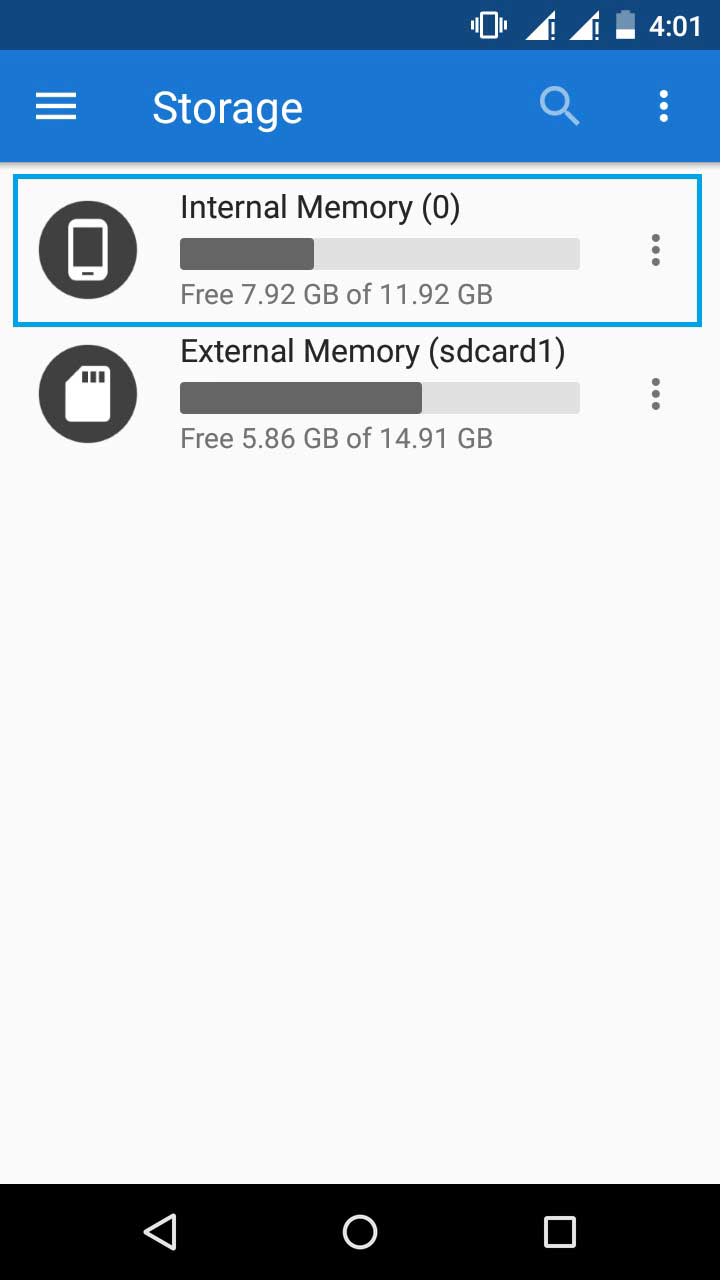The image size is (721, 1280).
Task: Go to the home screen
Action: pyautogui.click(x=360, y=1232)
